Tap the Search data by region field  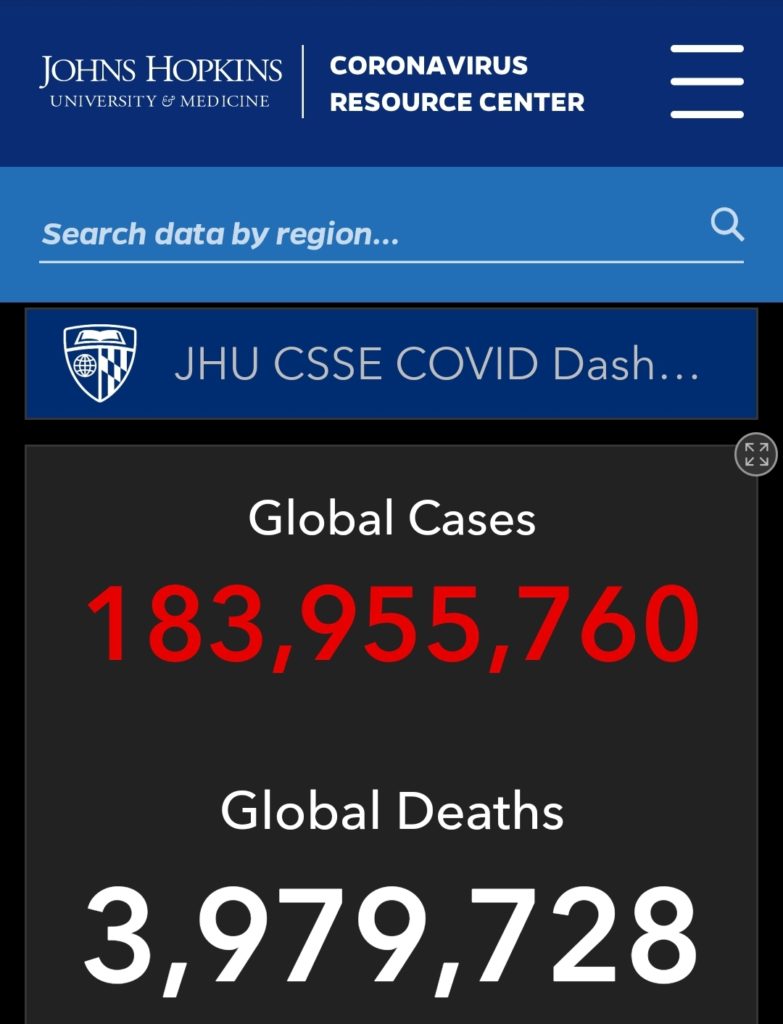(x=360, y=234)
